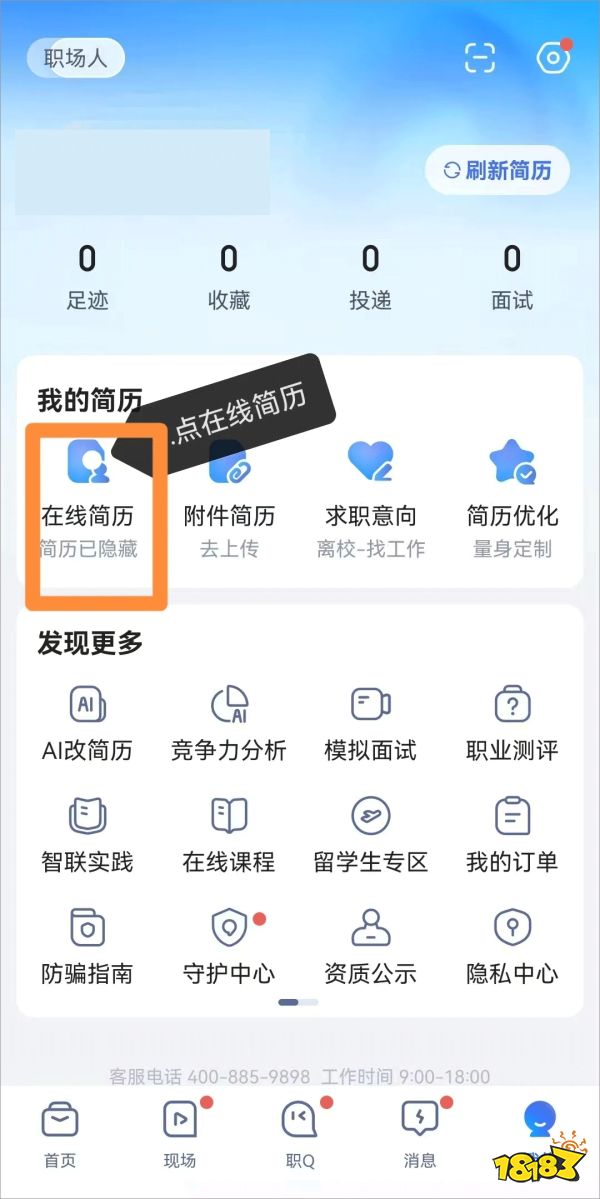Screen dimensions: 600x1199
Task: Open settings gear icon
Action: [x=552, y=59]
